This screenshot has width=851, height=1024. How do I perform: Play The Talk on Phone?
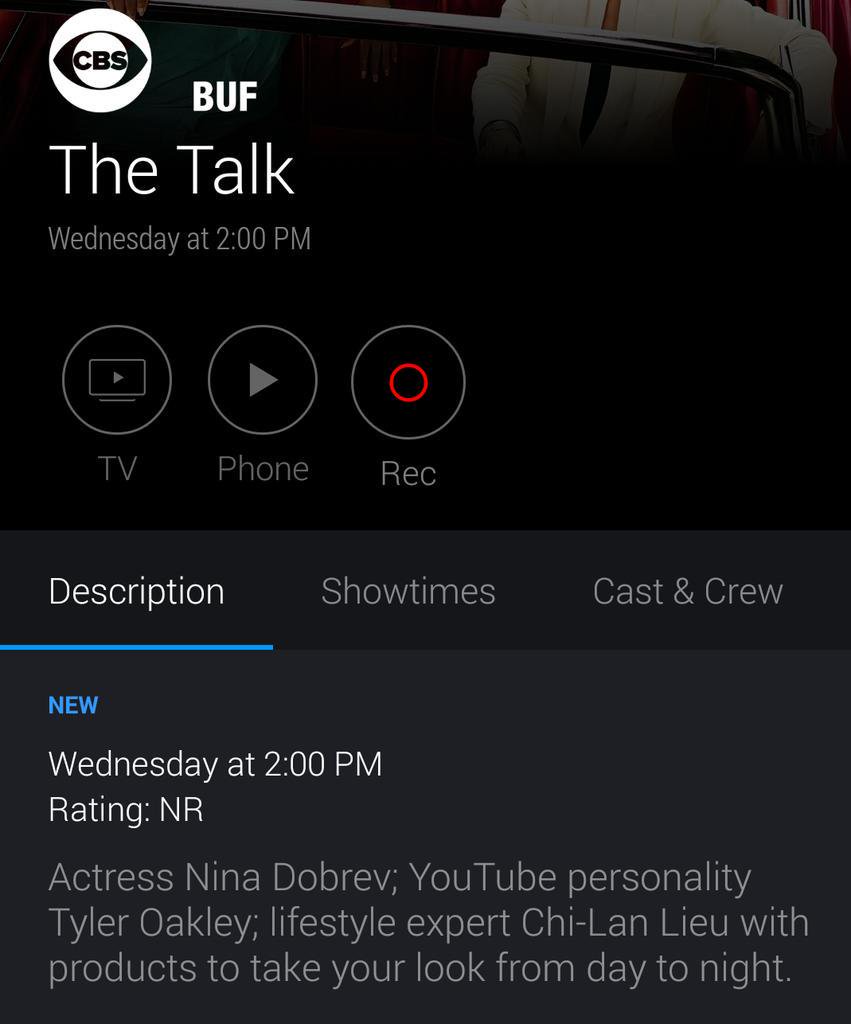click(262, 380)
